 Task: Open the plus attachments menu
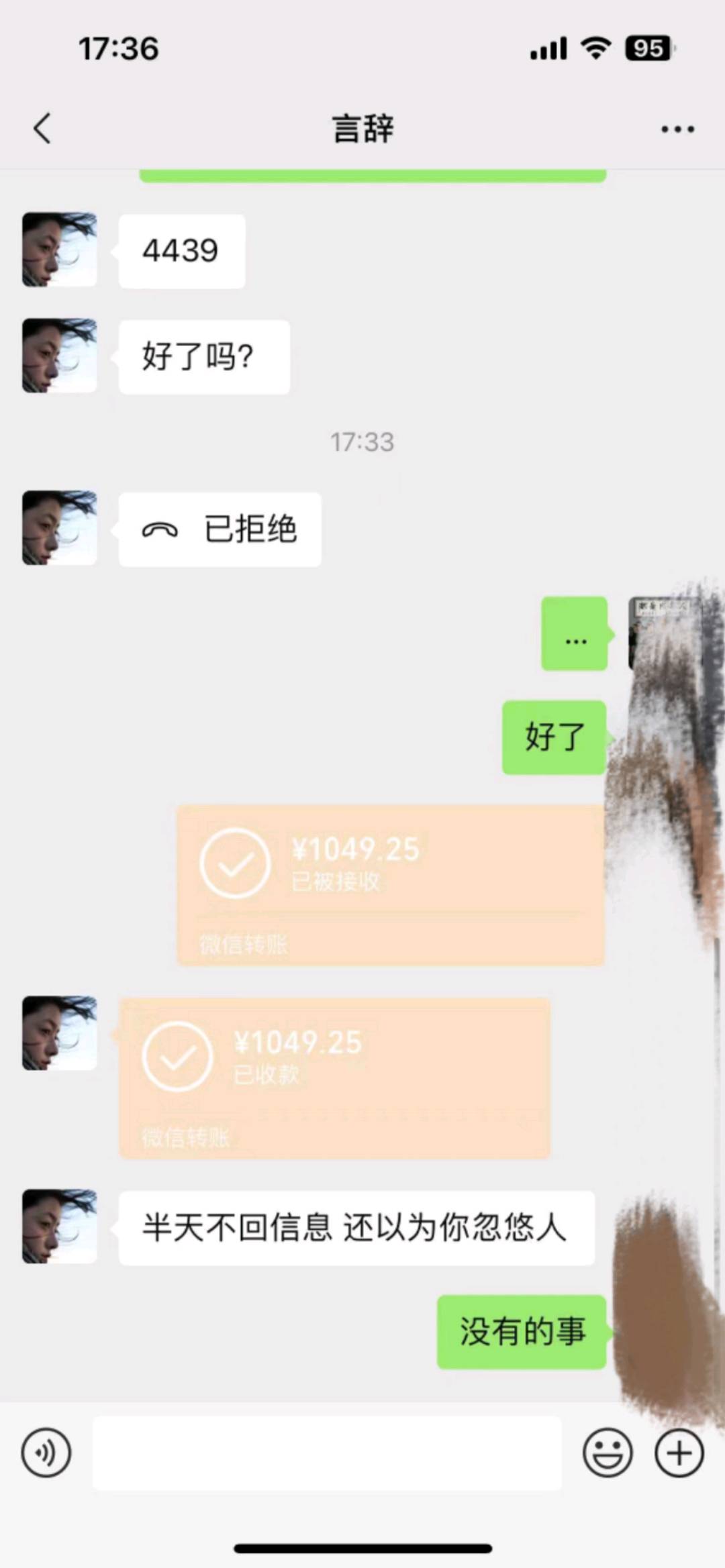(679, 1453)
